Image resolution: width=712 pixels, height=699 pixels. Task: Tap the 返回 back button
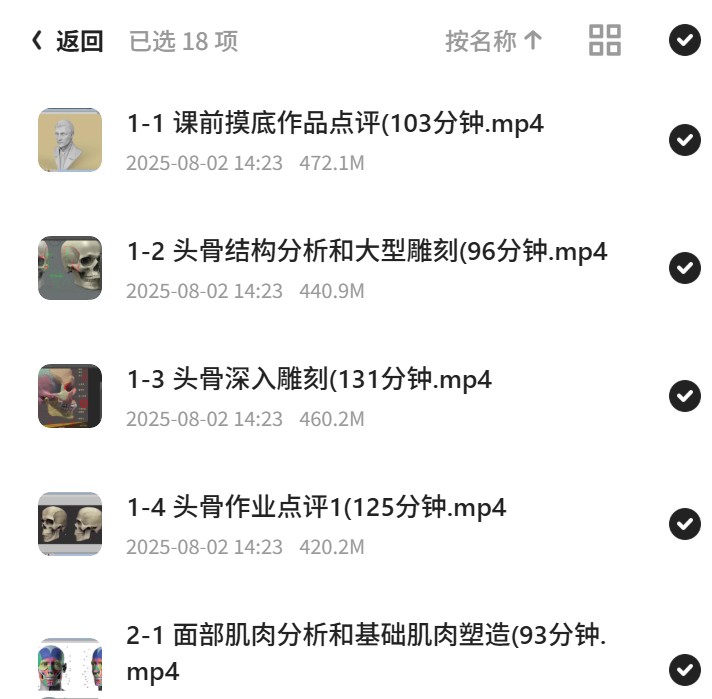pyautogui.click(x=67, y=41)
